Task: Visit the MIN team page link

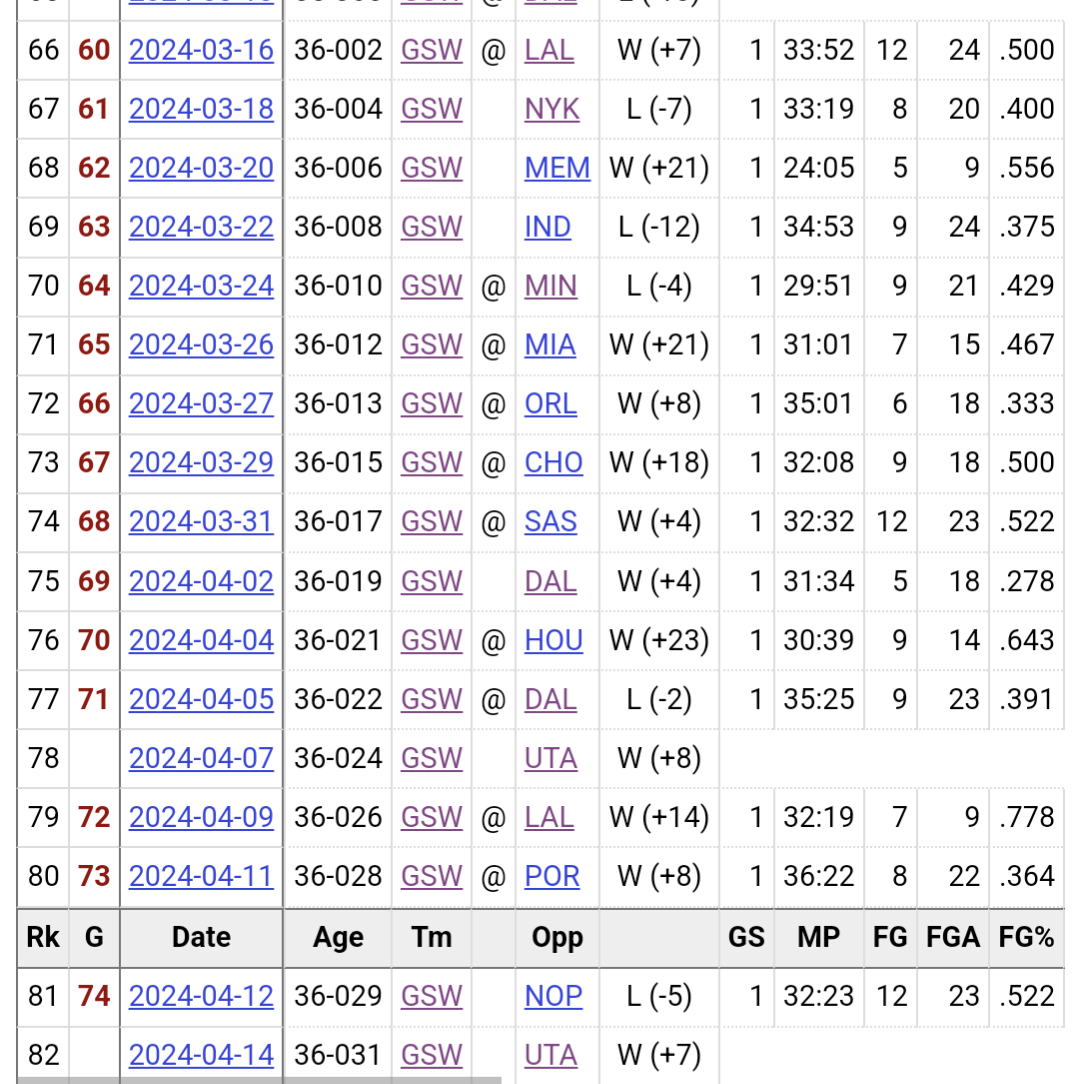Action: tap(551, 286)
